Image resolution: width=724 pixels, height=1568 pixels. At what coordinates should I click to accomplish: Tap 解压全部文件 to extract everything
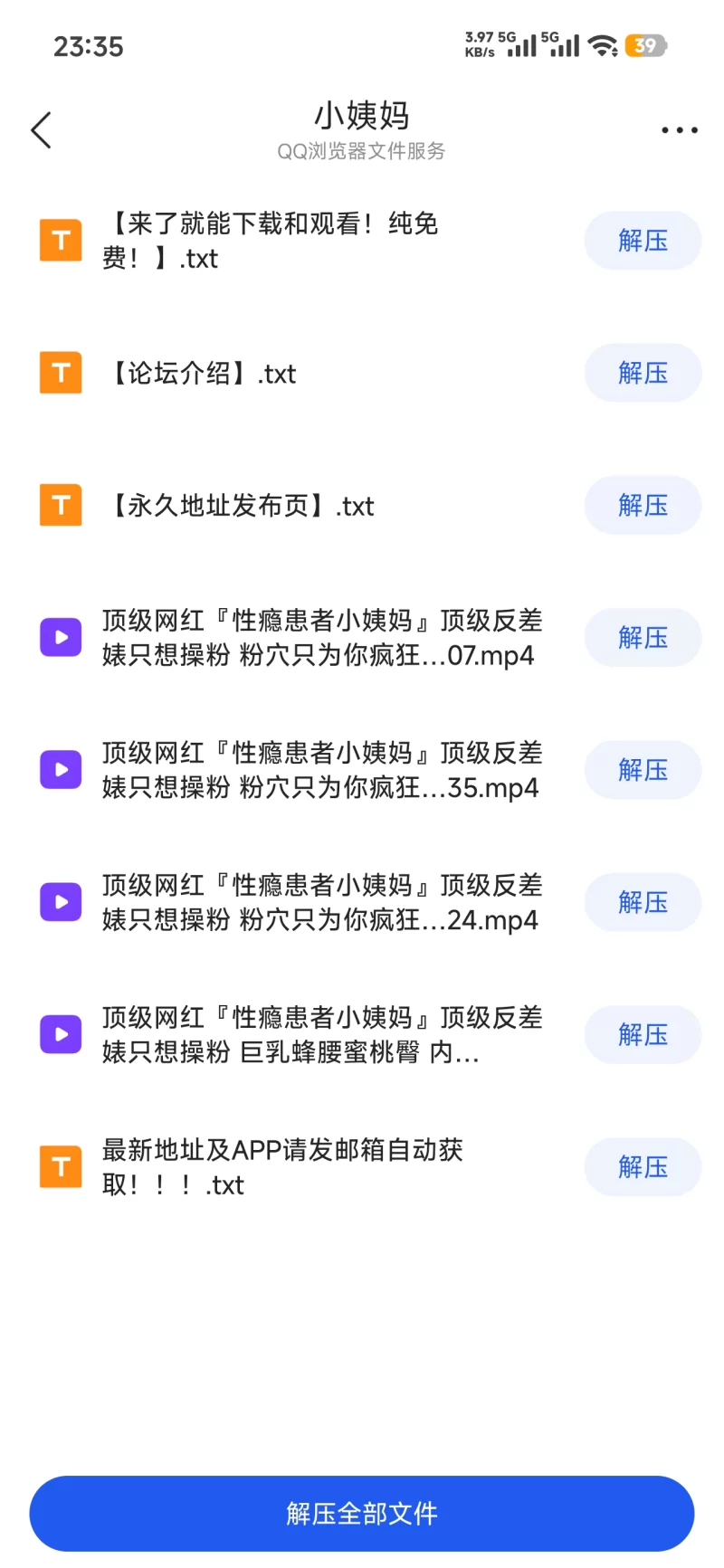362,1513
